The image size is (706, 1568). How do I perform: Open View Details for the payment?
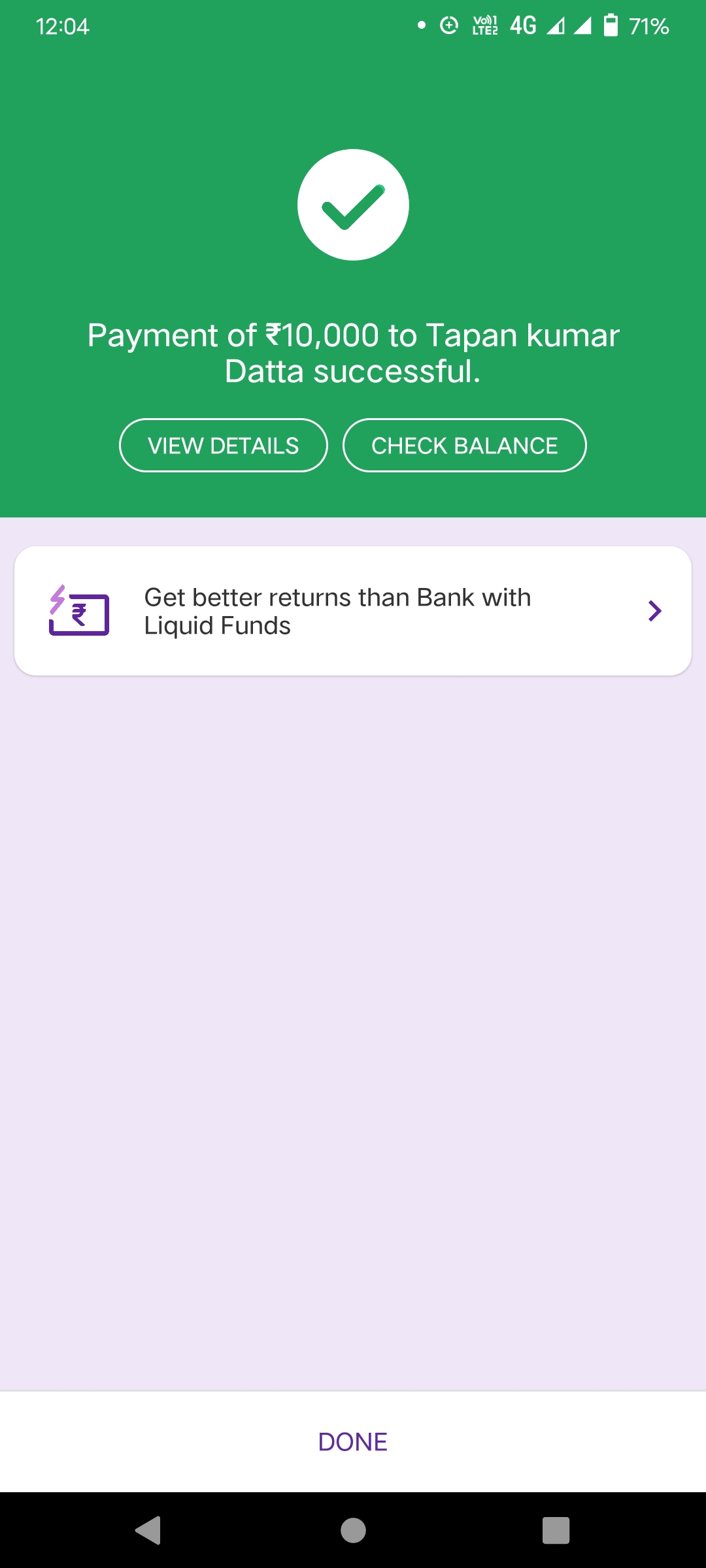[223, 445]
